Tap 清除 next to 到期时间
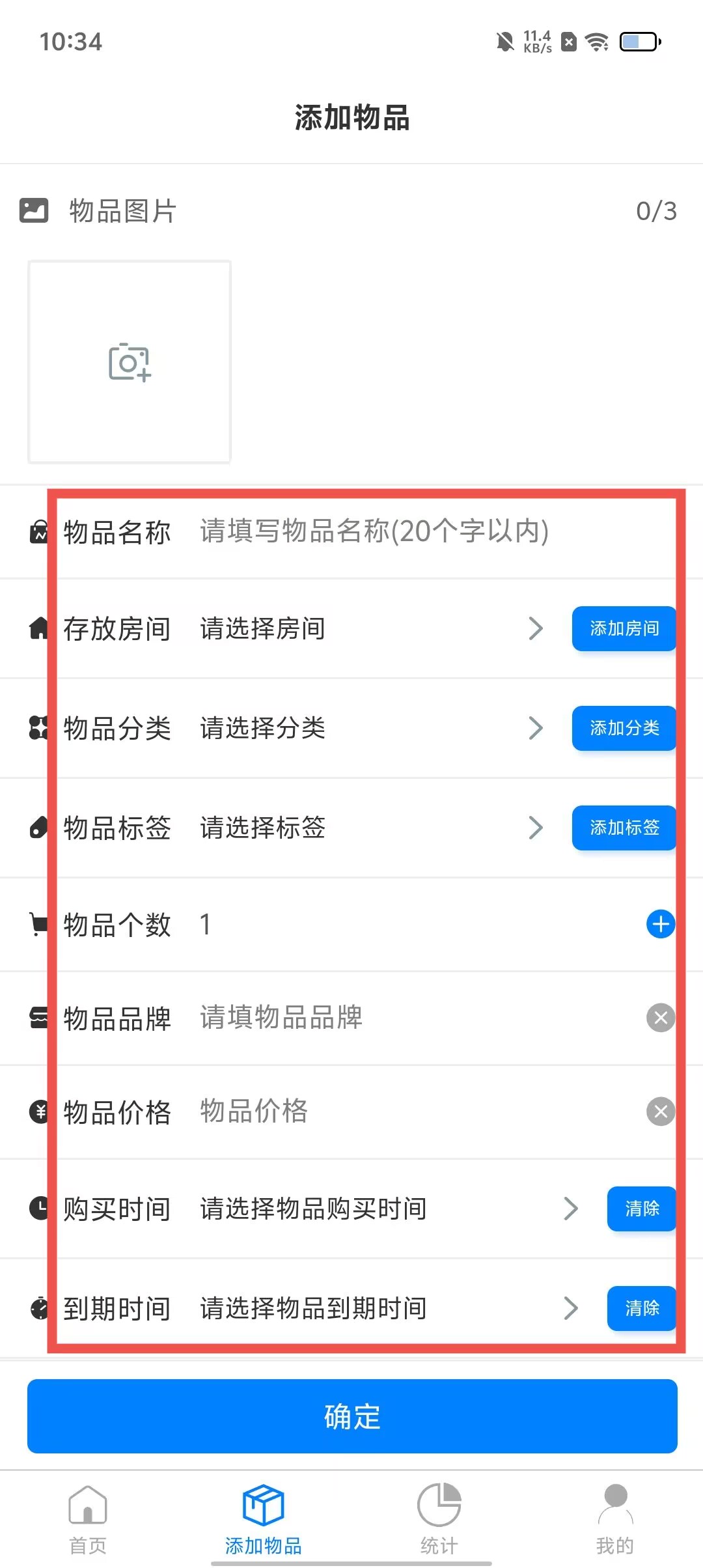Screen dimensions: 703x1568 [641, 1308]
